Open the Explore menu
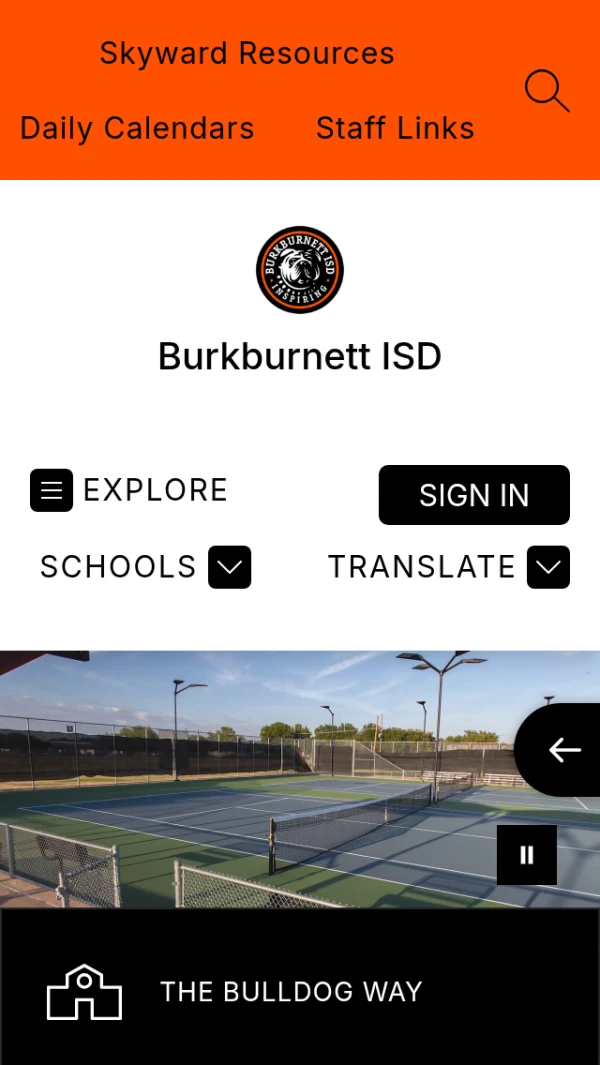The image size is (600, 1065). pyautogui.click(x=130, y=490)
